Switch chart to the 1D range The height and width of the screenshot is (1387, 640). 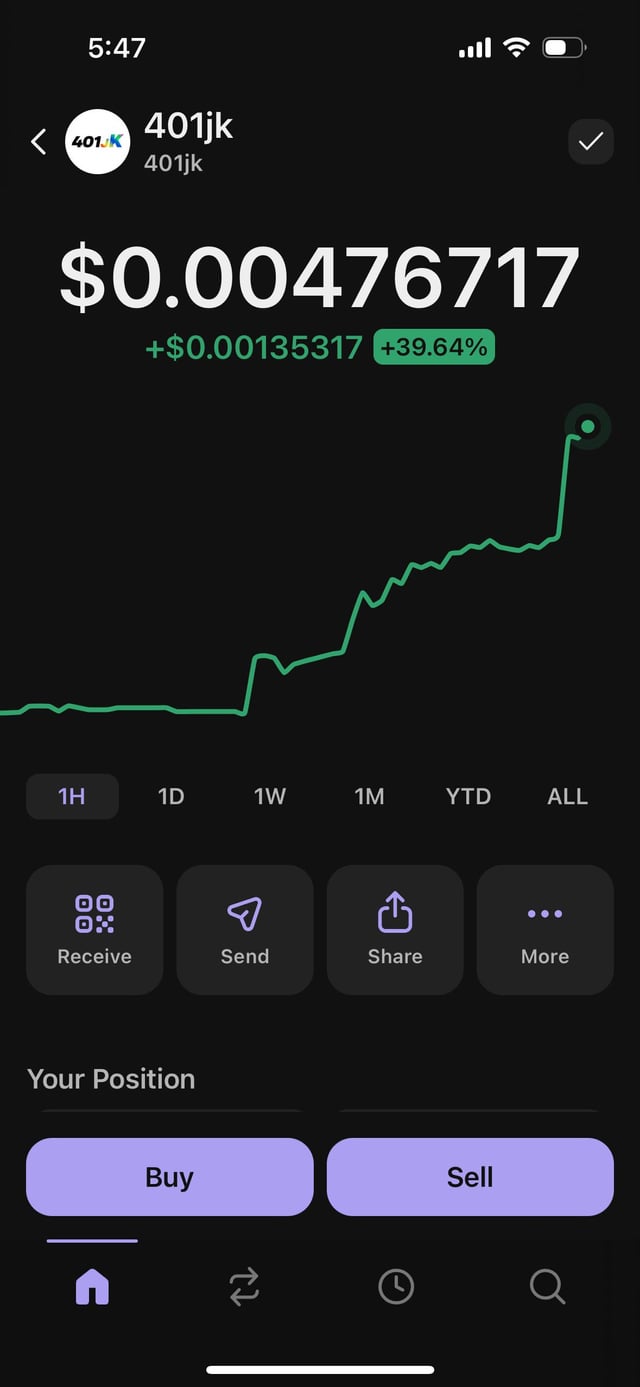171,797
